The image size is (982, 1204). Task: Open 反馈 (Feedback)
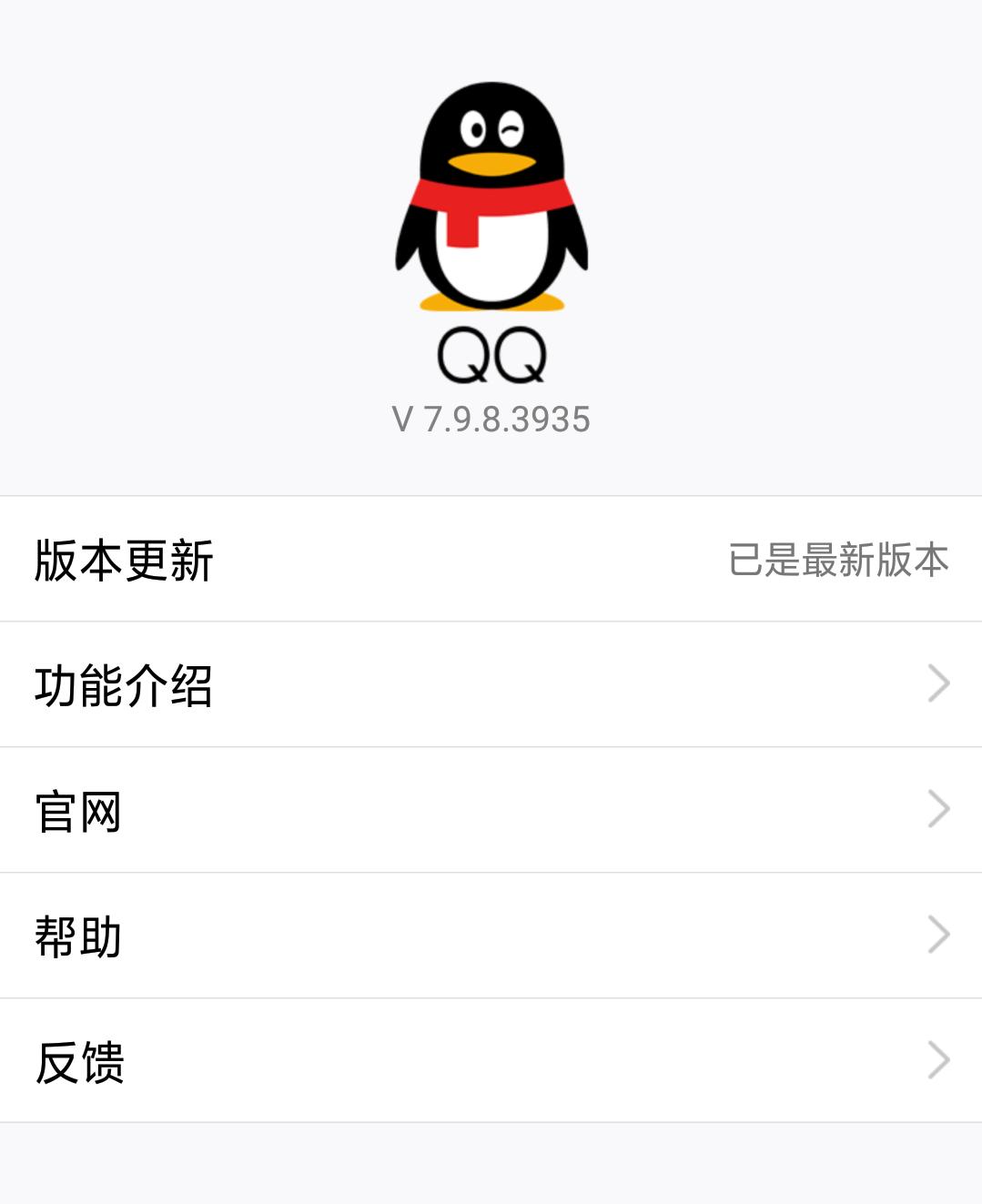pos(491,1061)
